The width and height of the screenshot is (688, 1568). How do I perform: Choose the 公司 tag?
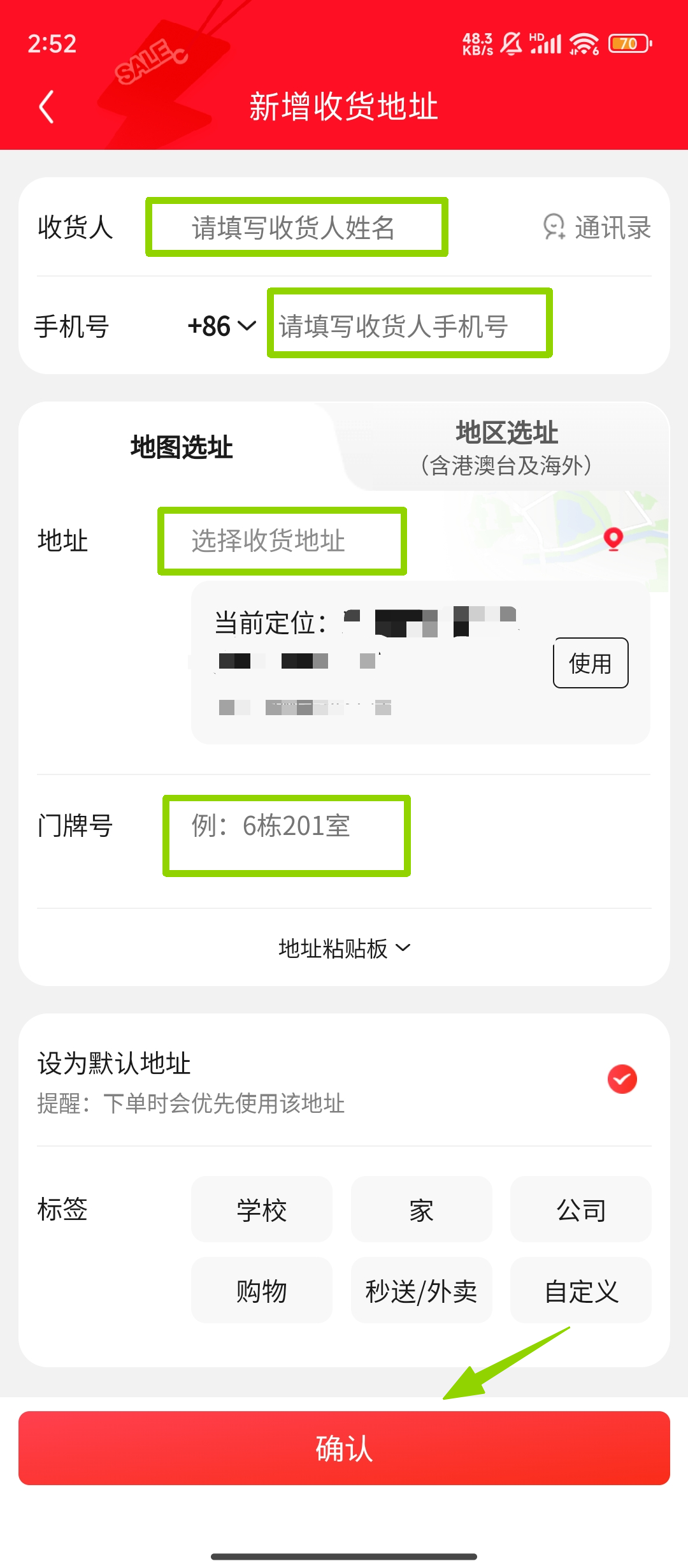(x=580, y=1210)
